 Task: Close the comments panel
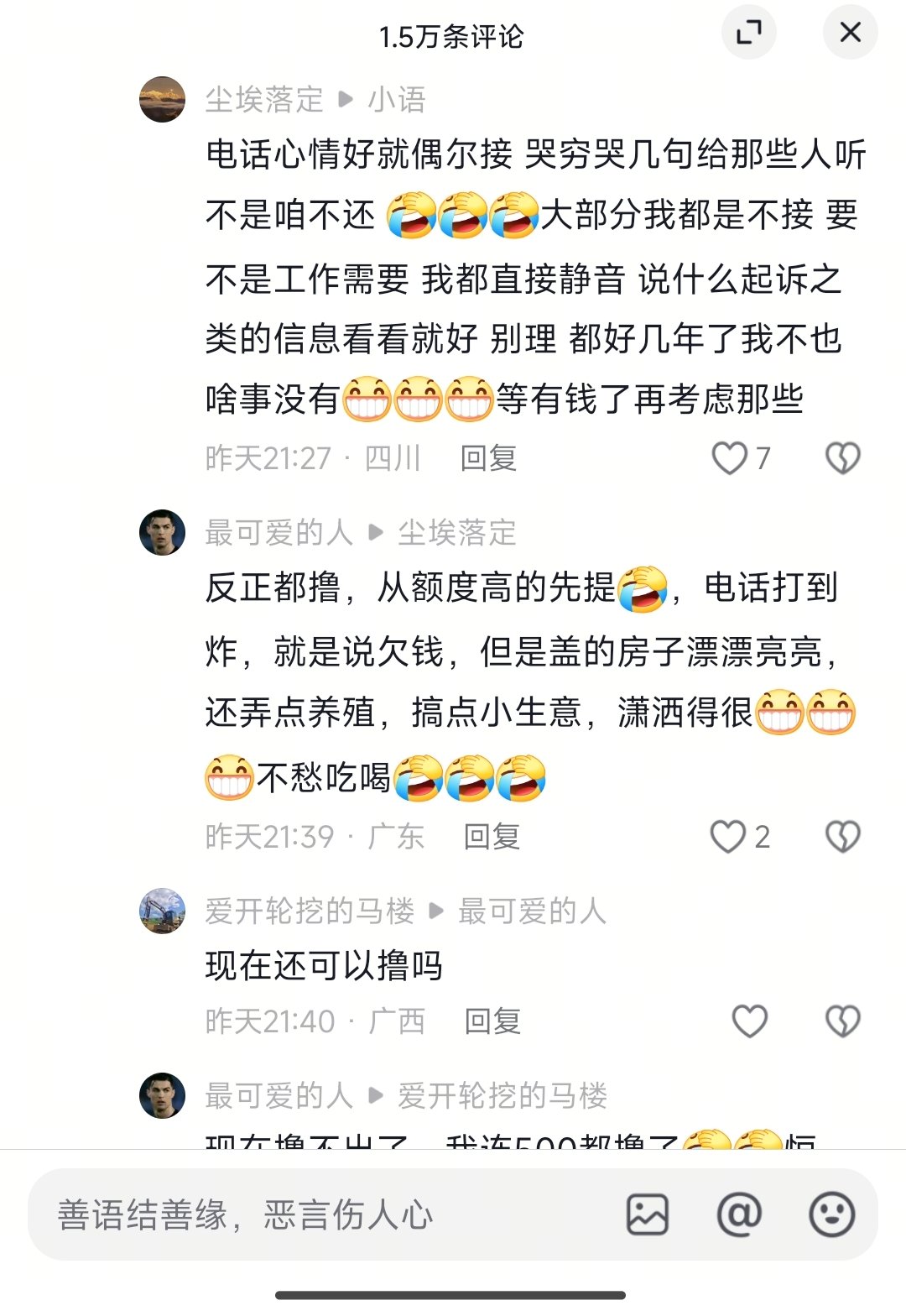click(x=850, y=33)
